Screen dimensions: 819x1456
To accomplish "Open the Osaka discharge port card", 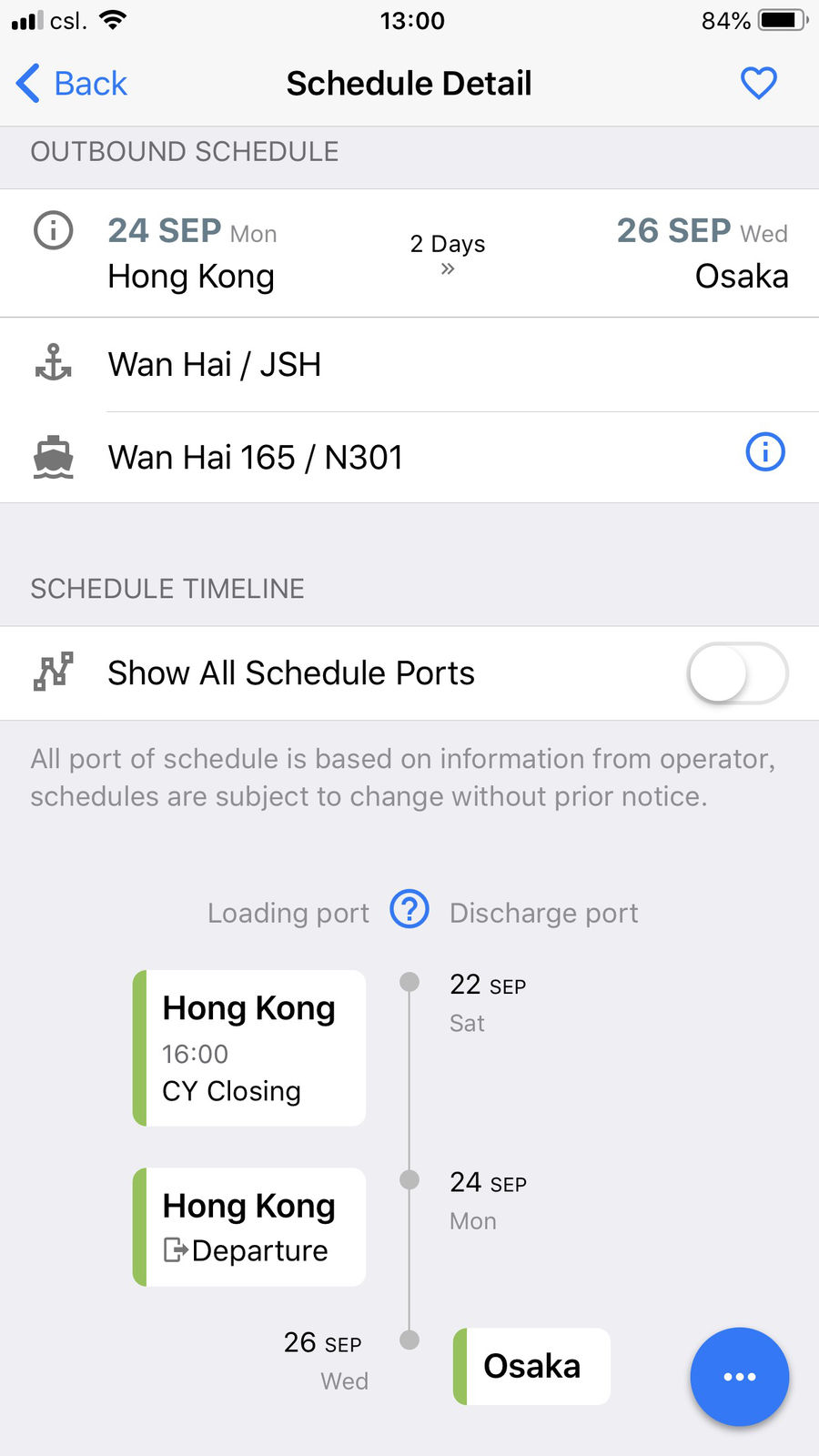I will (531, 1366).
